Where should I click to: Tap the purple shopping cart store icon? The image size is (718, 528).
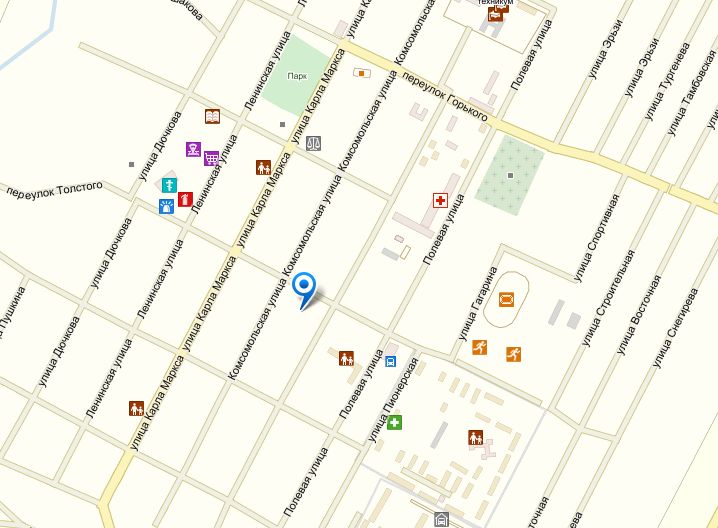(211, 158)
